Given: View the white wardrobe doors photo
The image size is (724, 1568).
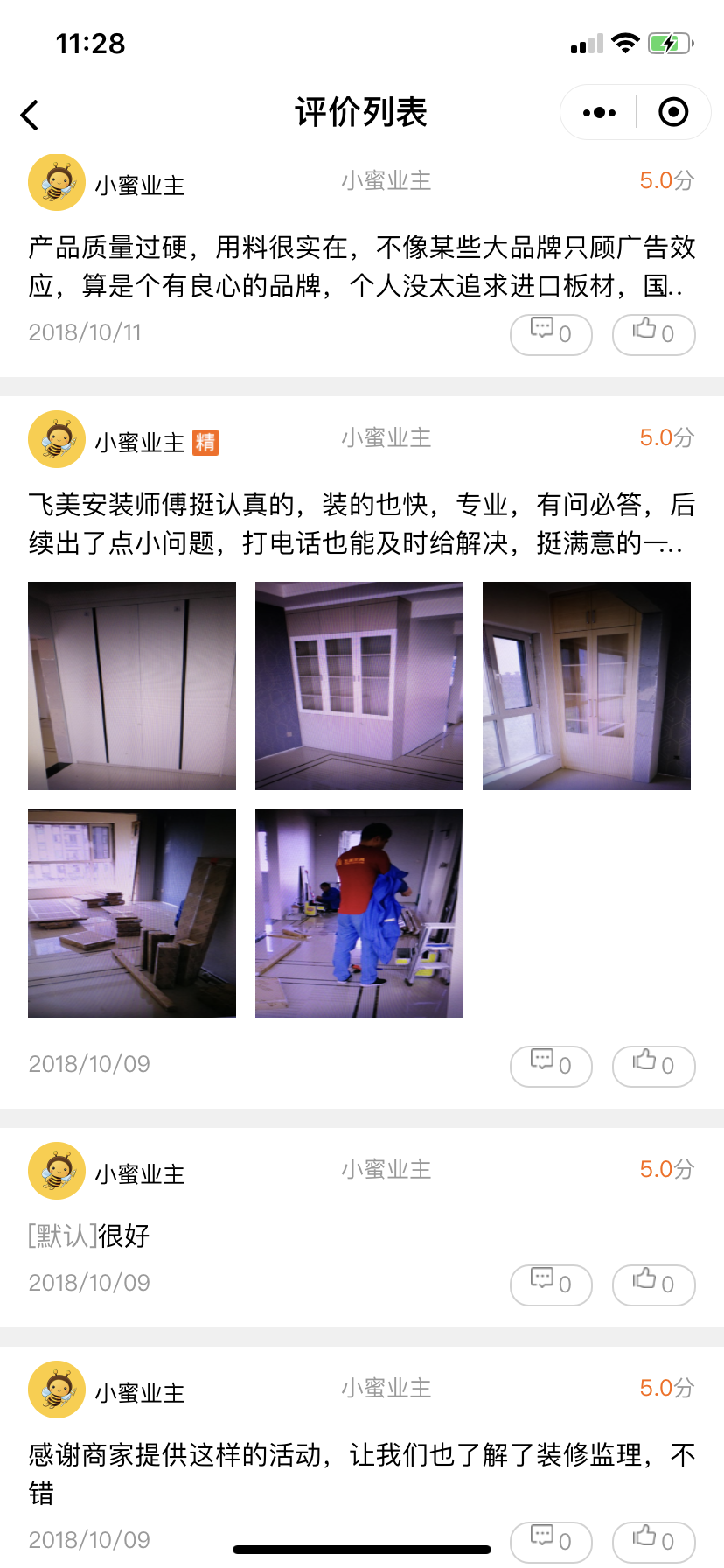Looking at the screenshot, I should [132, 686].
